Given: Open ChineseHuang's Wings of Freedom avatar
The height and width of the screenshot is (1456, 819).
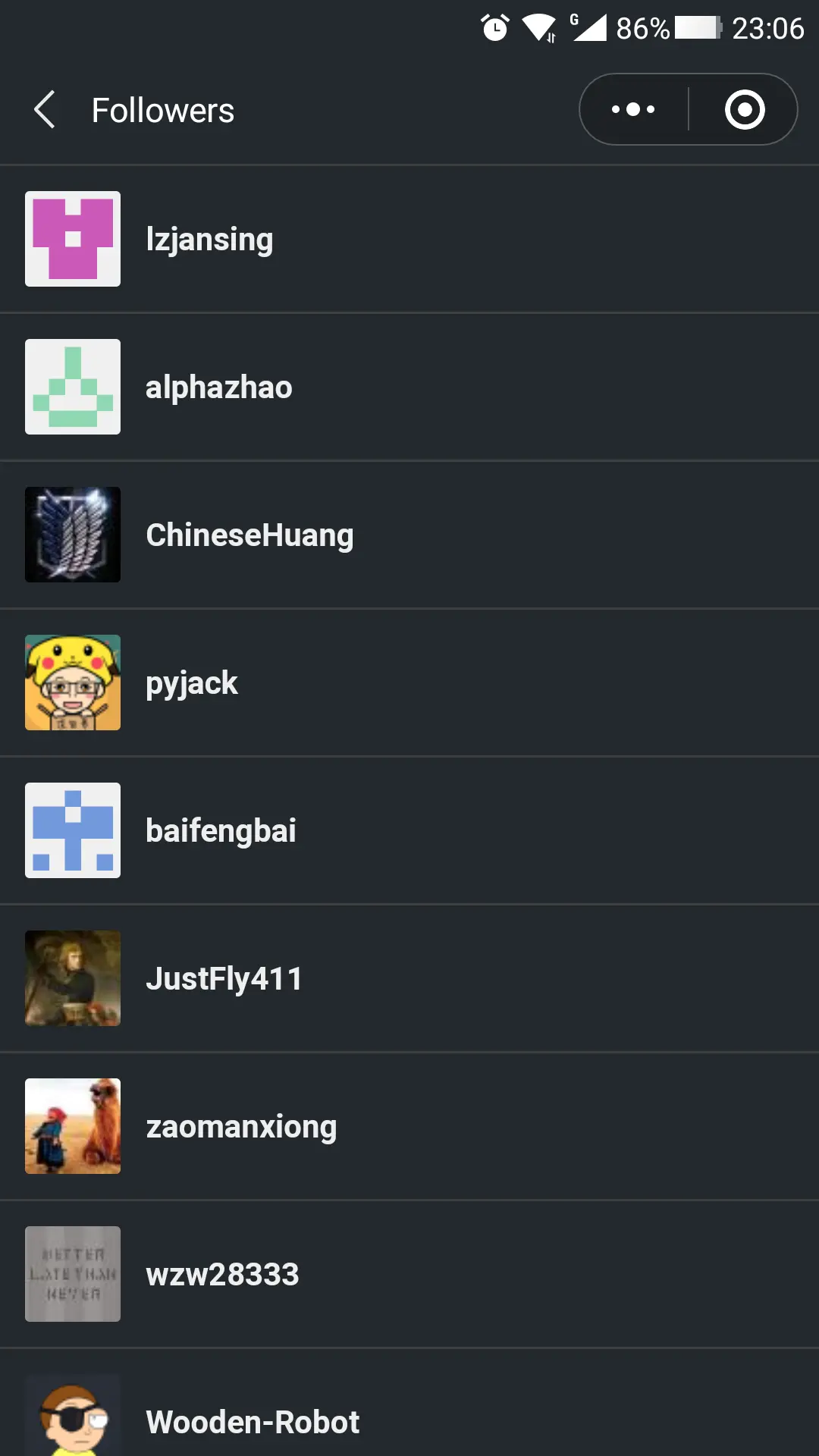Looking at the screenshot, I should tap(72, 535).
